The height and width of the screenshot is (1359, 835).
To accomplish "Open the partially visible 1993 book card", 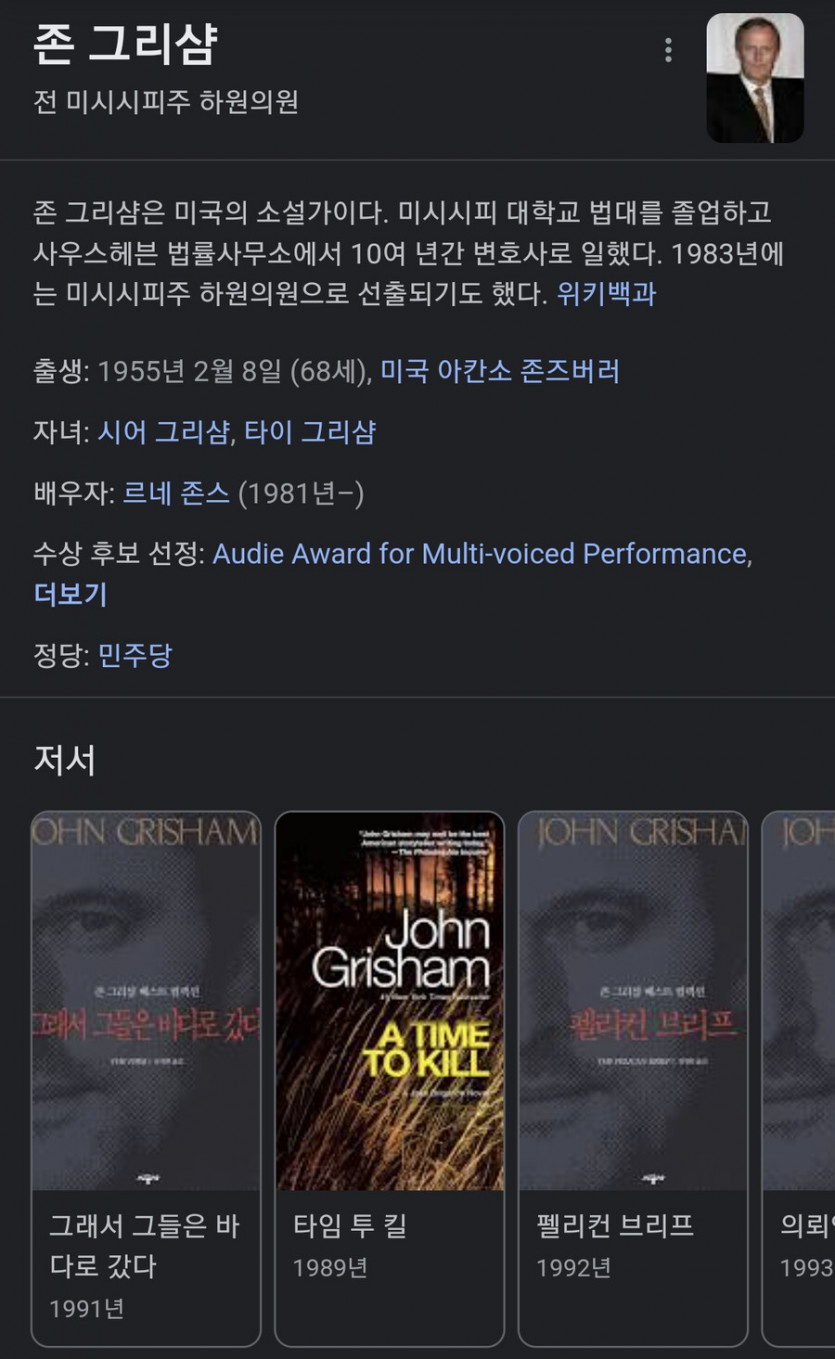I will [x=800, y=1078].
